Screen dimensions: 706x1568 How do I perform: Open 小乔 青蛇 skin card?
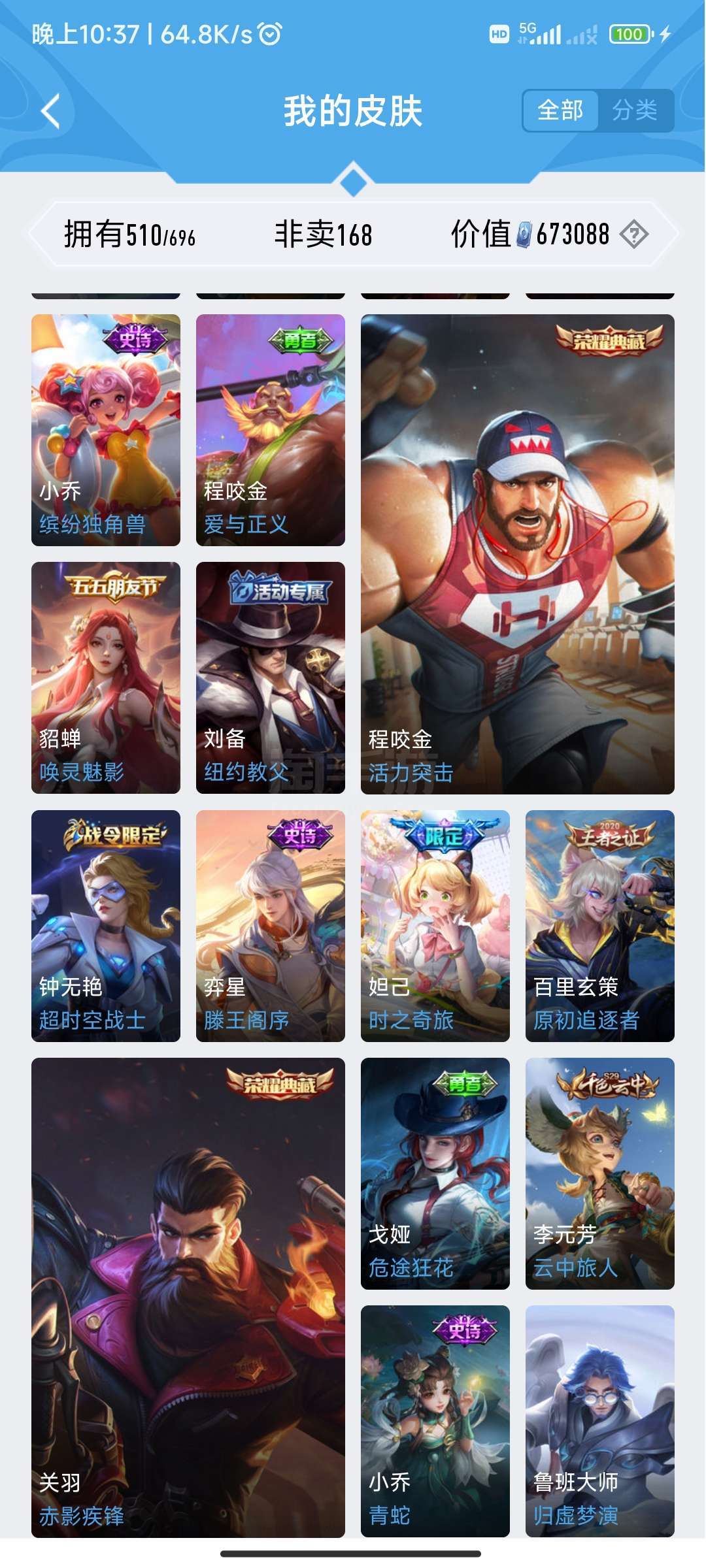point(435,1421)
